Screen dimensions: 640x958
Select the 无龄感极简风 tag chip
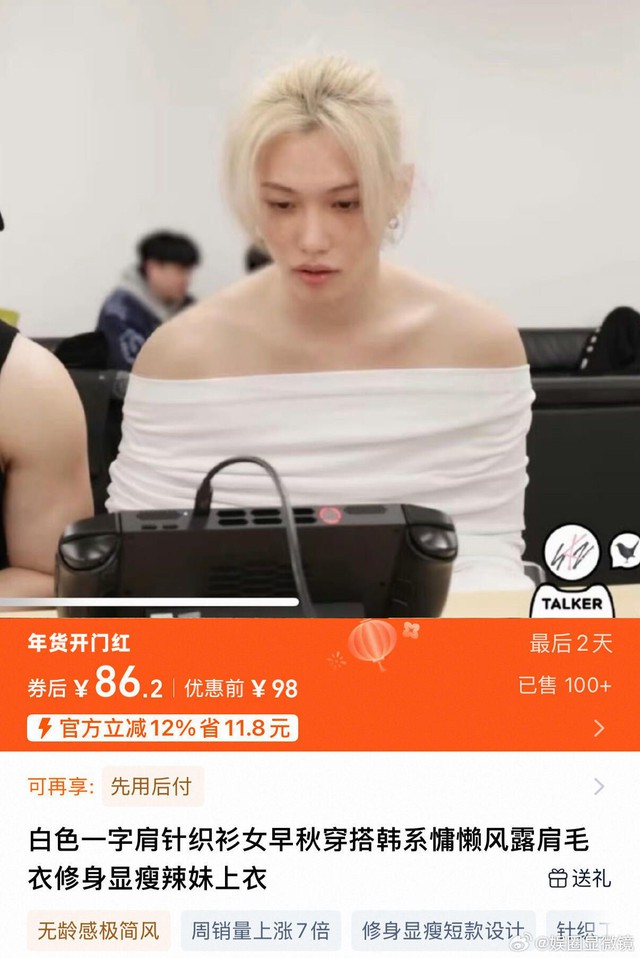98,930
